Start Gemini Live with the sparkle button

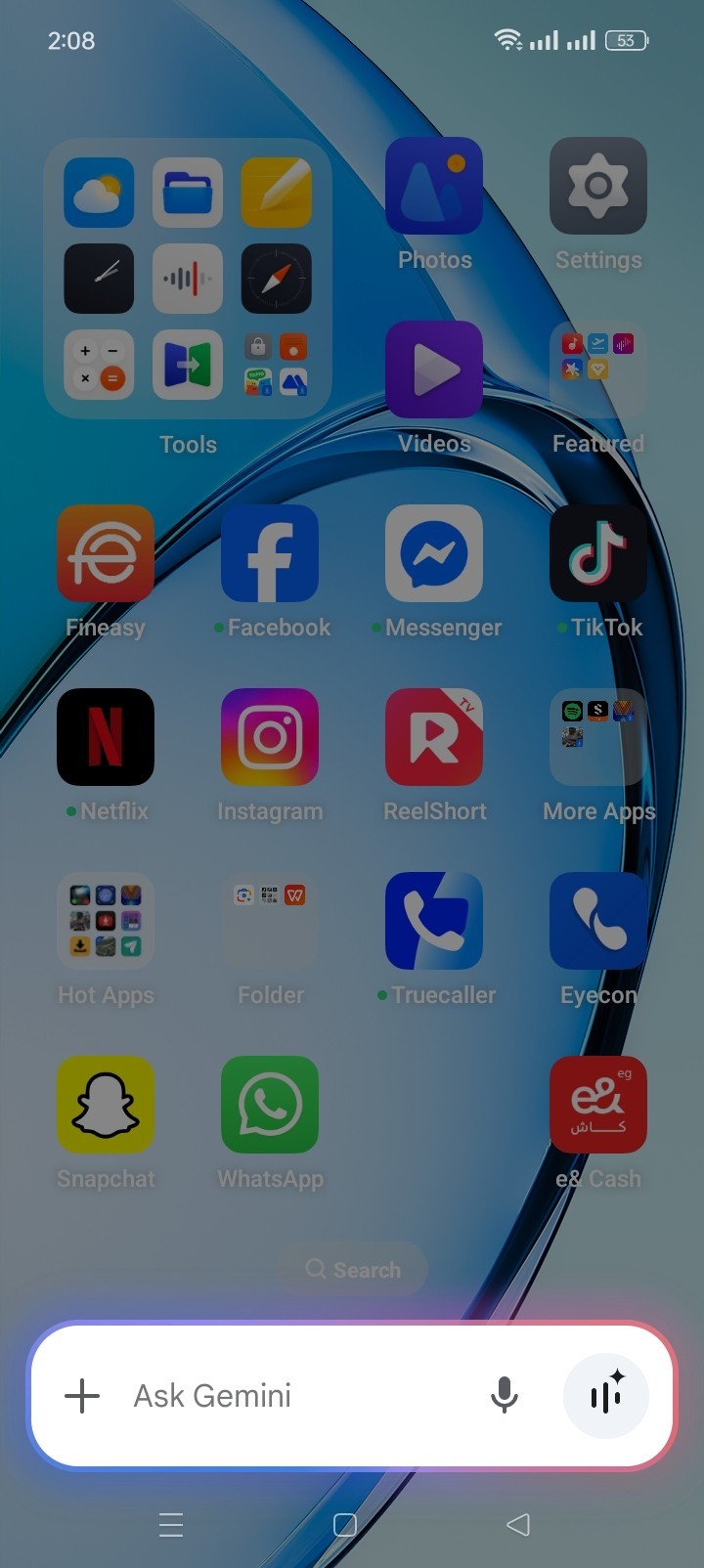[606, 1396]
